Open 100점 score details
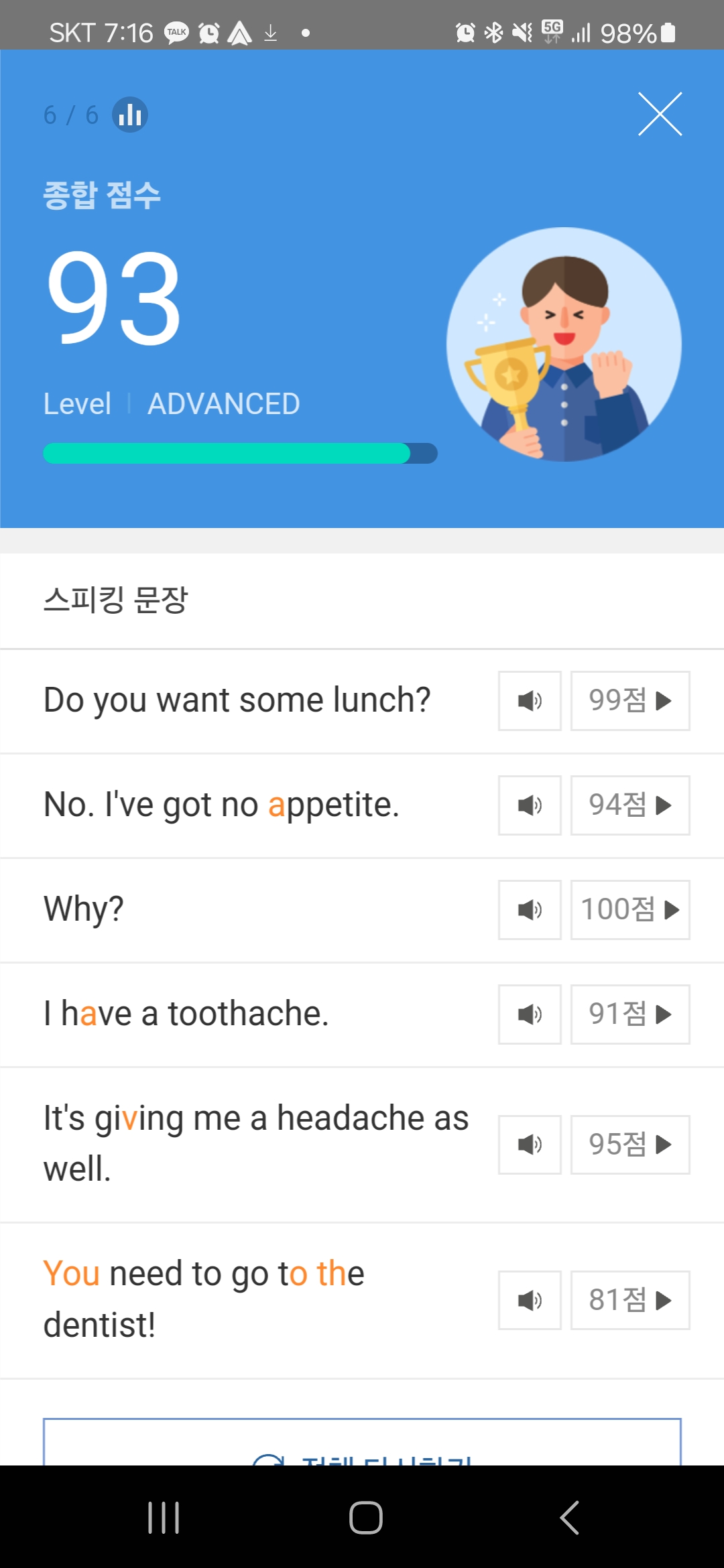 point(630,910)
